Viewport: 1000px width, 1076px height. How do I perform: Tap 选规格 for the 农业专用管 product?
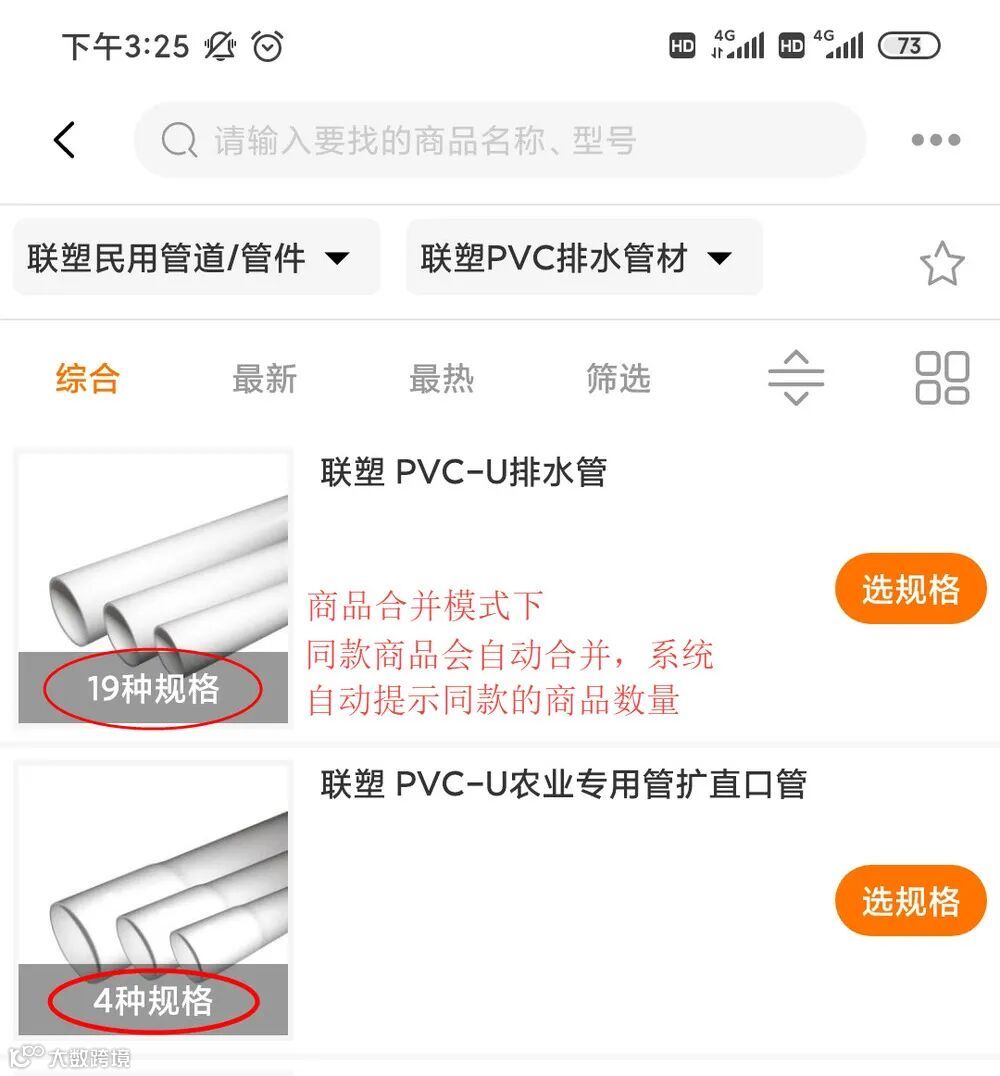[910, 900]
